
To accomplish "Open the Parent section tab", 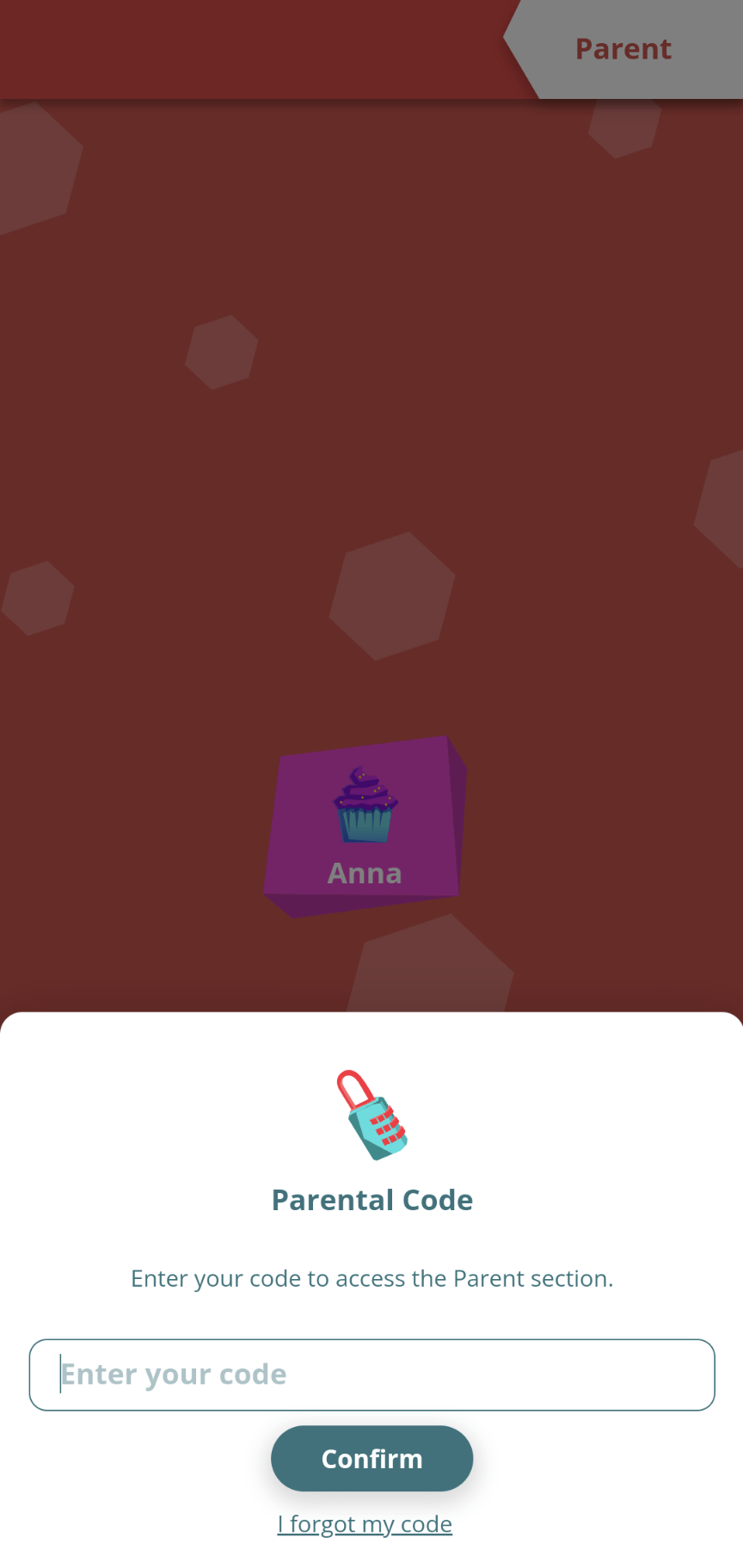I will (623, 49).
